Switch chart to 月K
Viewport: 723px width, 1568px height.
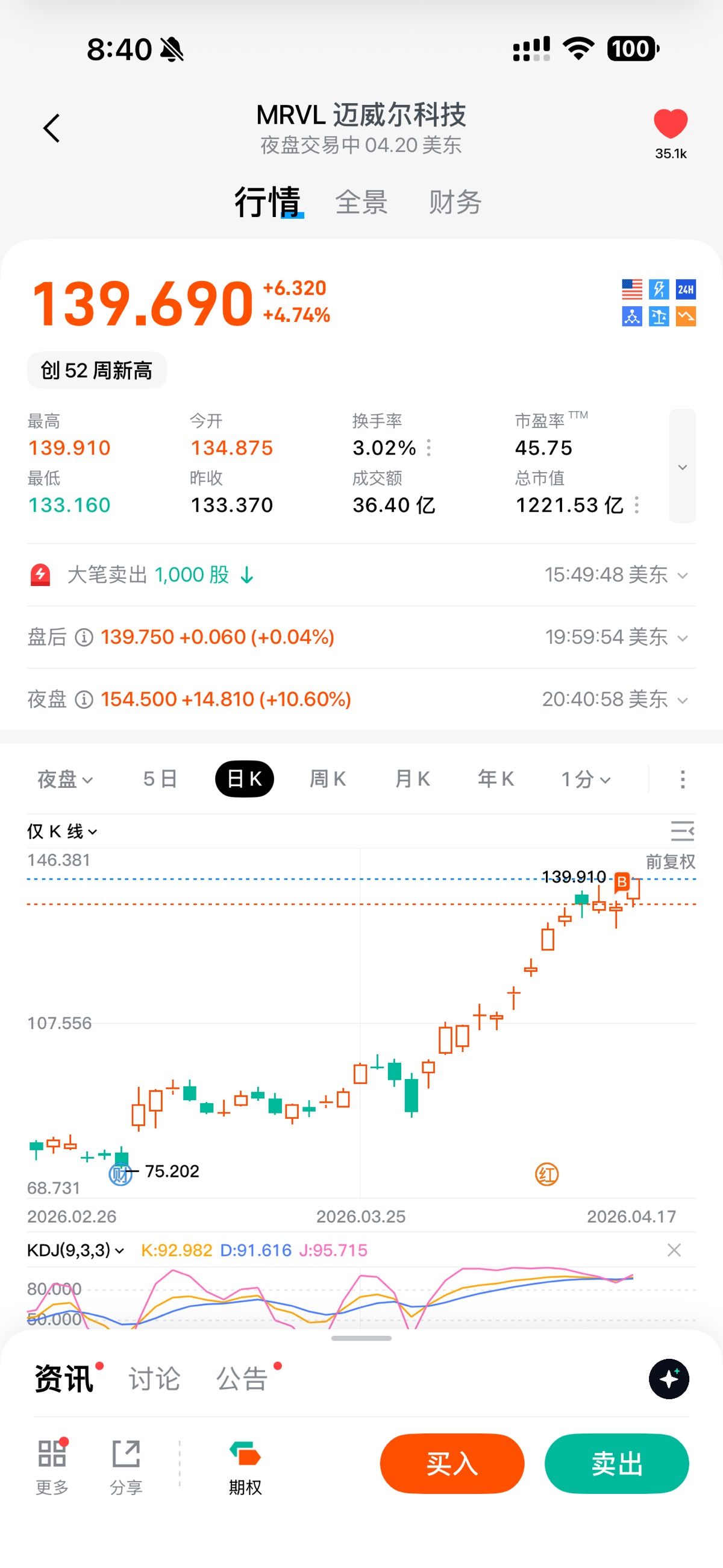412,779
